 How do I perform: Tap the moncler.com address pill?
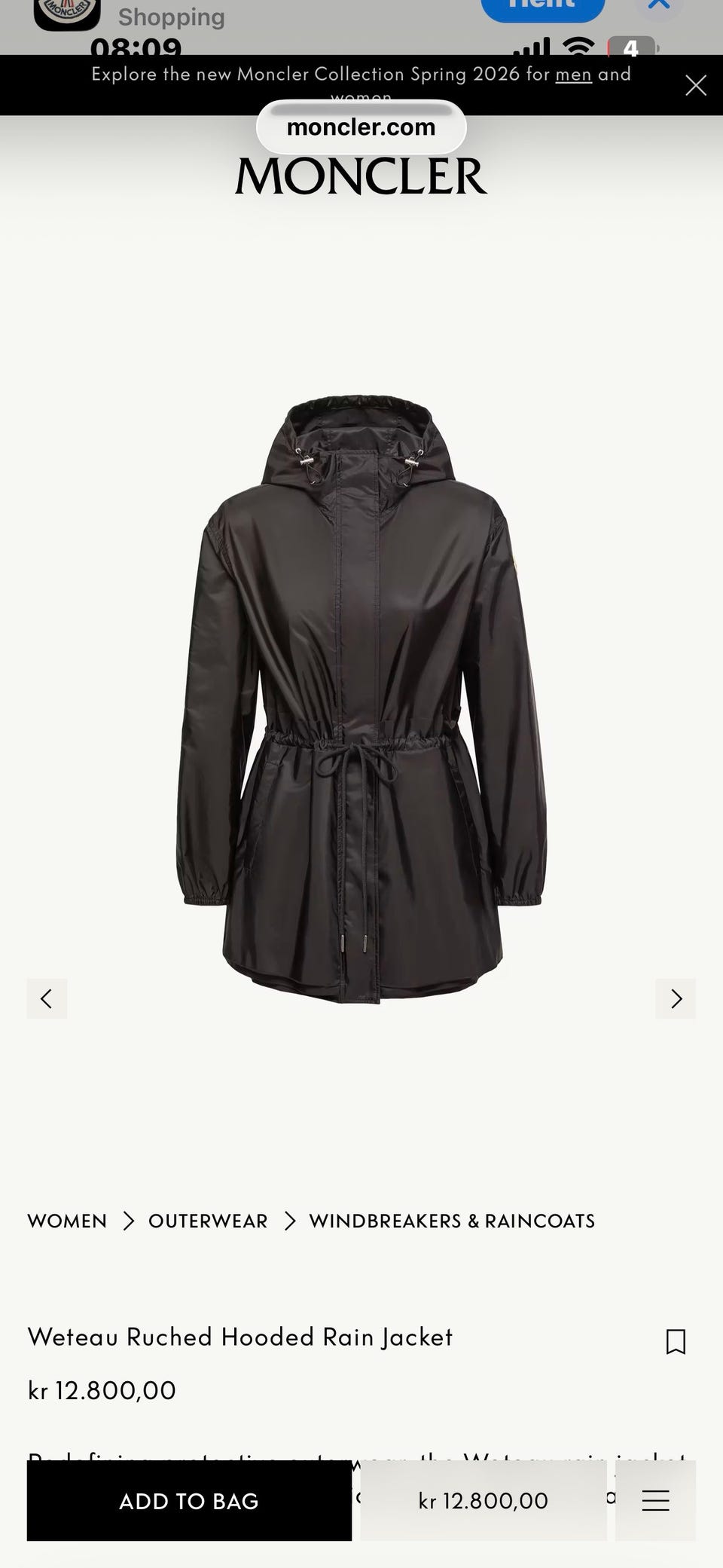pos(361,127)
